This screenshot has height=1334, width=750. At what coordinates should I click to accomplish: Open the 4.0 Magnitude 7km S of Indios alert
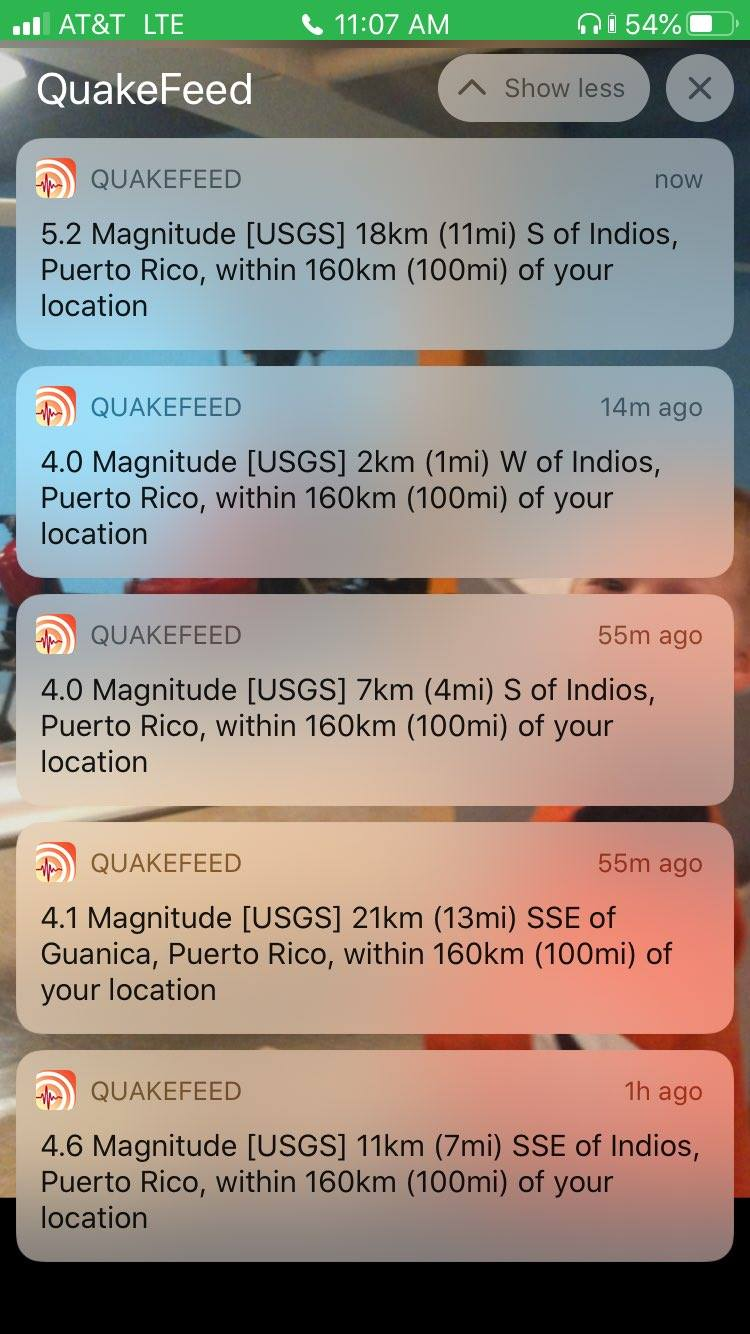click(375, 700)
